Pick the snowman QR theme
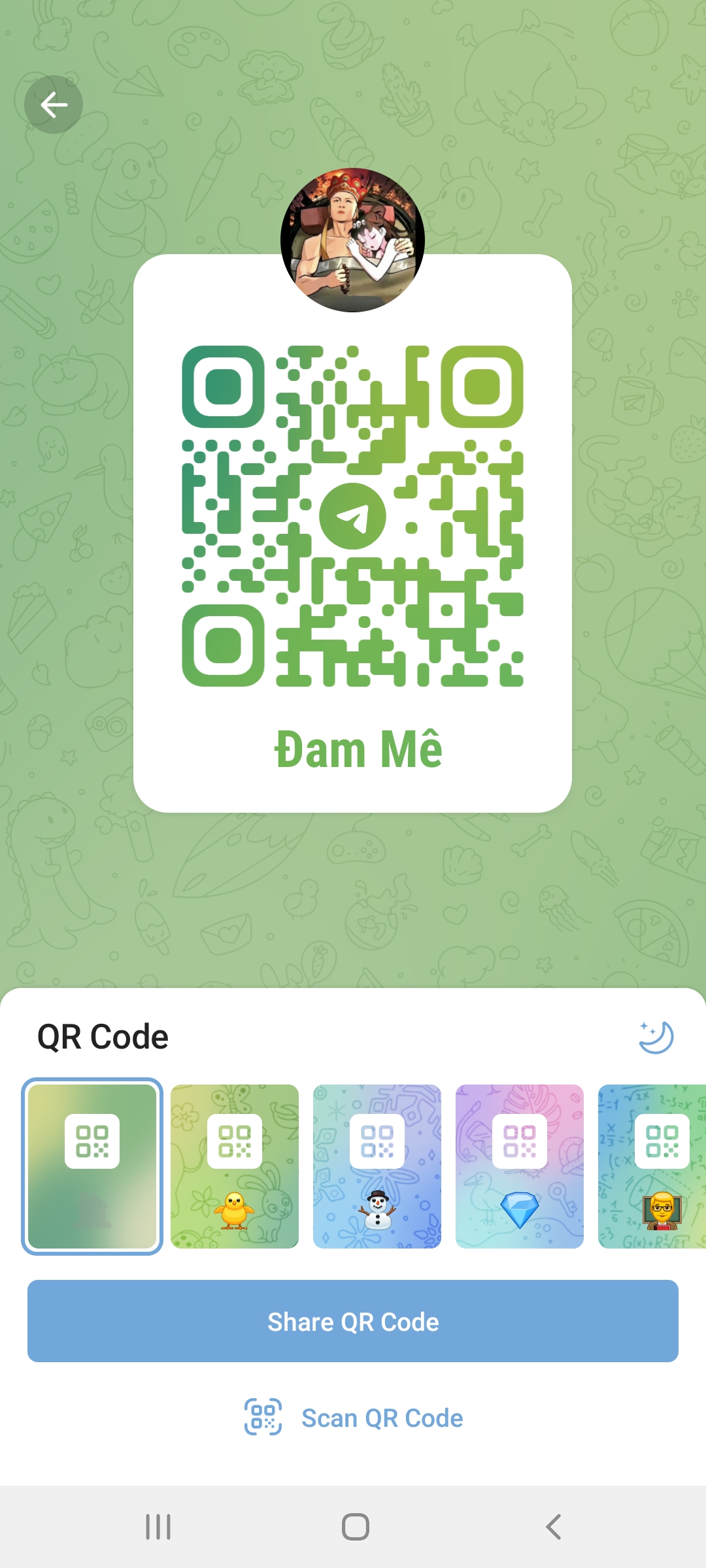This screenshot has height=1568, width=706. [377, 1166]
